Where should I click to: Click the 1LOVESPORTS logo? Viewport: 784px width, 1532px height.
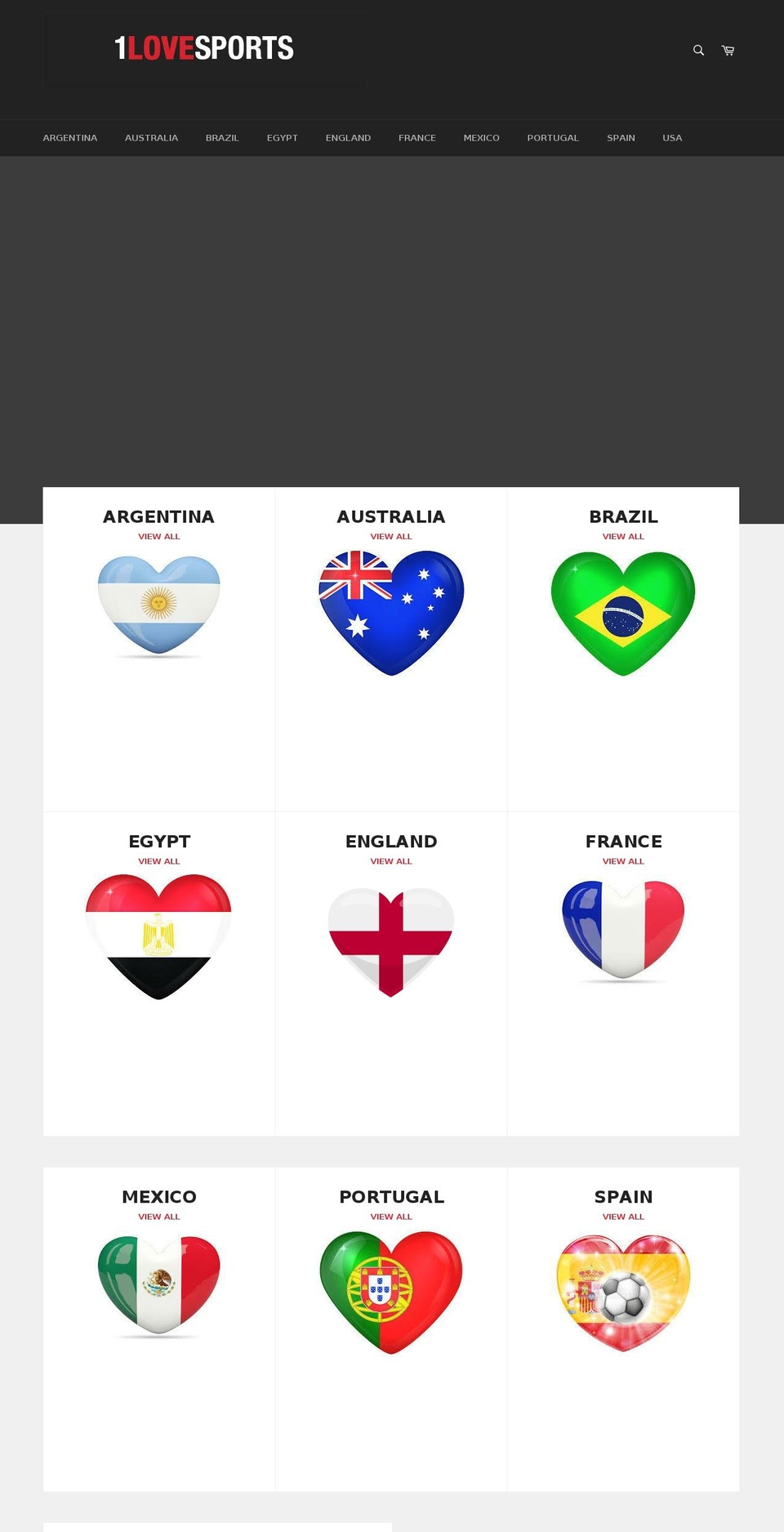click(205, 48)
